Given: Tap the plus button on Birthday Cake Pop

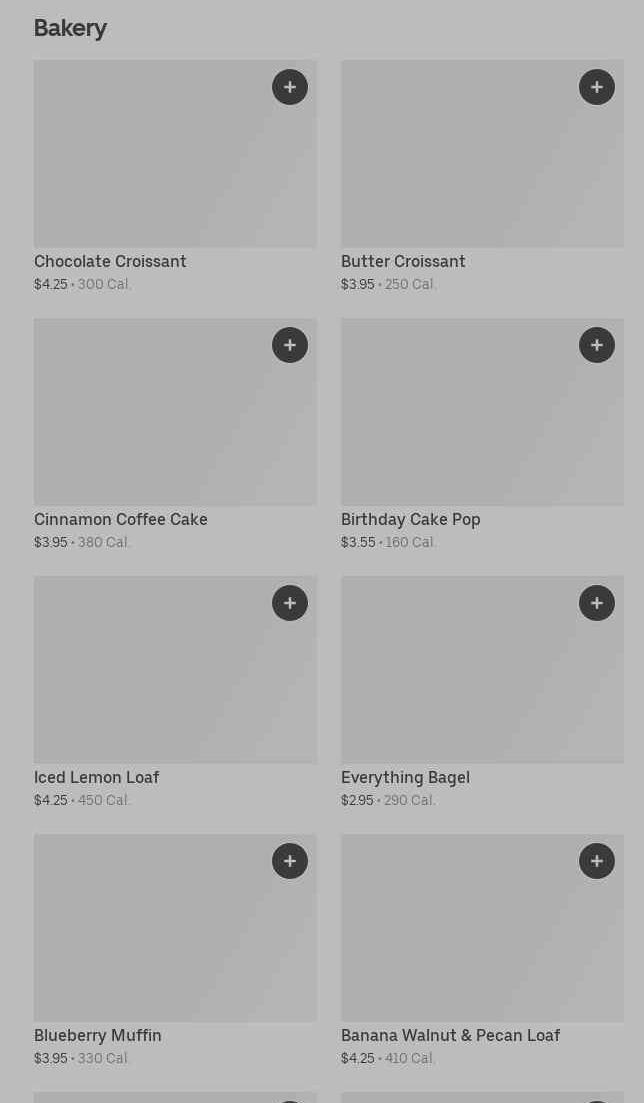Looking at the screenshot, I should 597,345.
